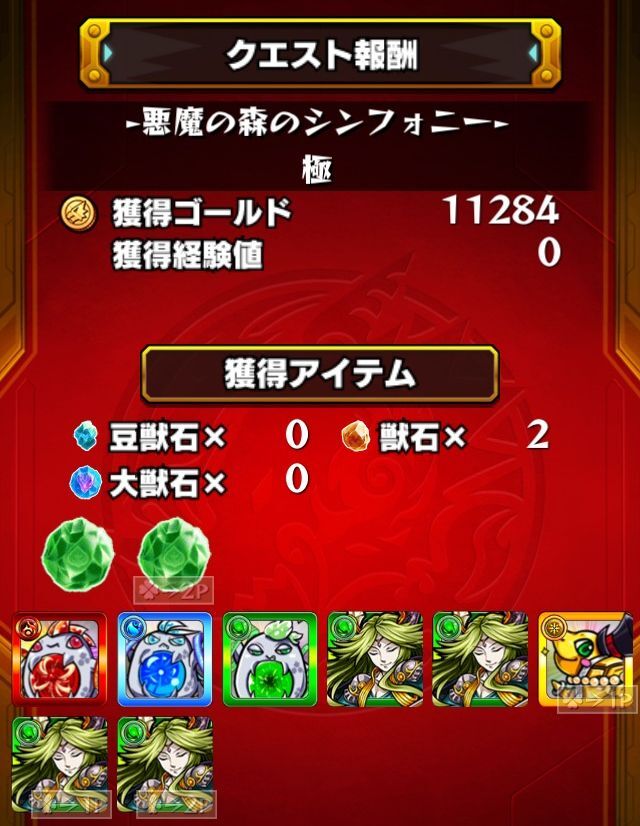The height and width of the screenshot is (826, 640).
Task: Tap the blue water monster reward tile
Action: click(x=165, y=658)
